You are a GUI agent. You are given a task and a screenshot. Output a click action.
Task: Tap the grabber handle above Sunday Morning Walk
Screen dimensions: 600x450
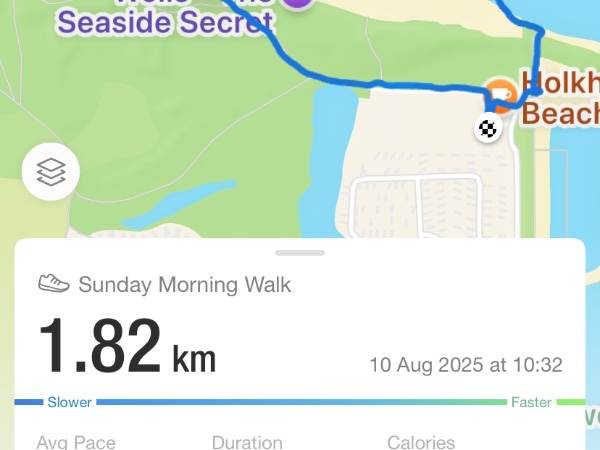300,253
